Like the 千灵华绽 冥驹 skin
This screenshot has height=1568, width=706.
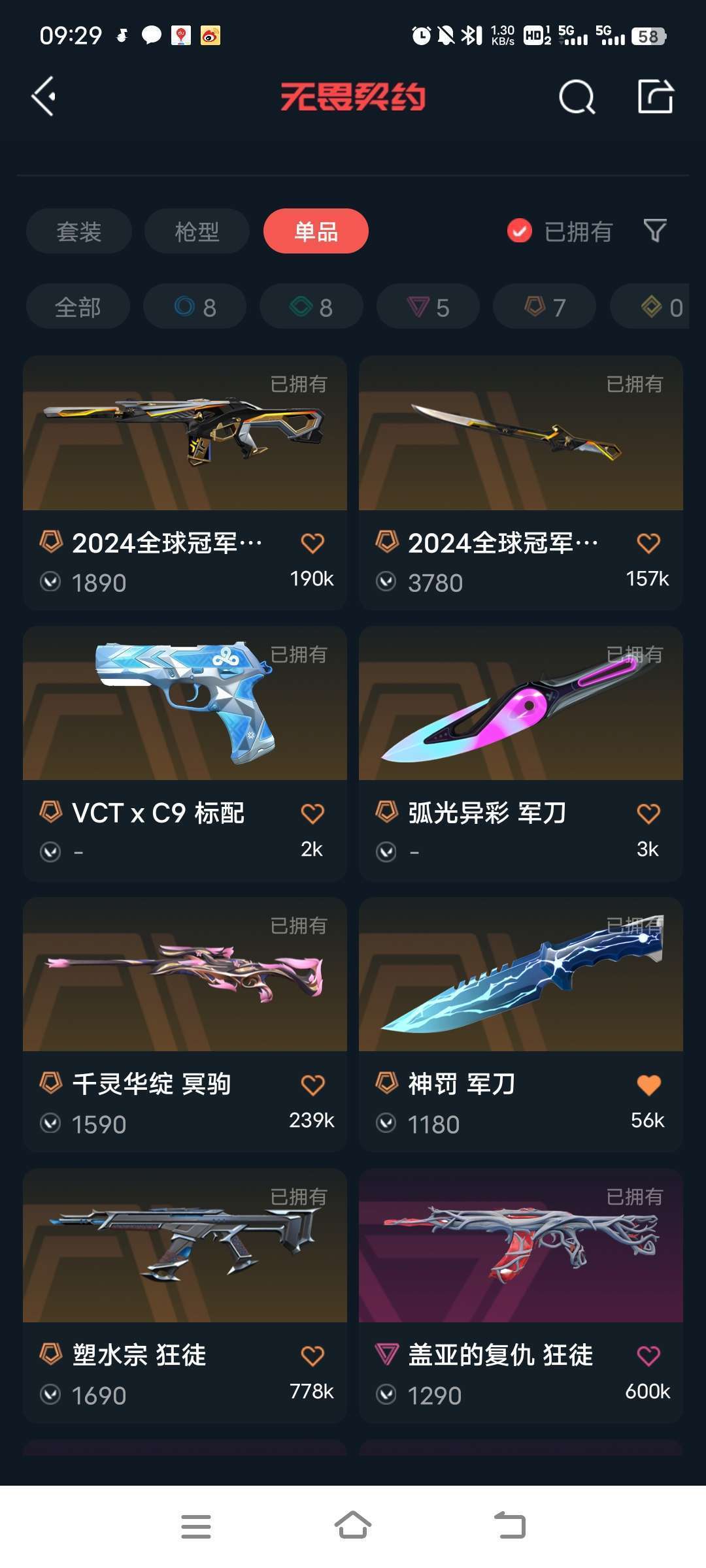[312, 1085]
